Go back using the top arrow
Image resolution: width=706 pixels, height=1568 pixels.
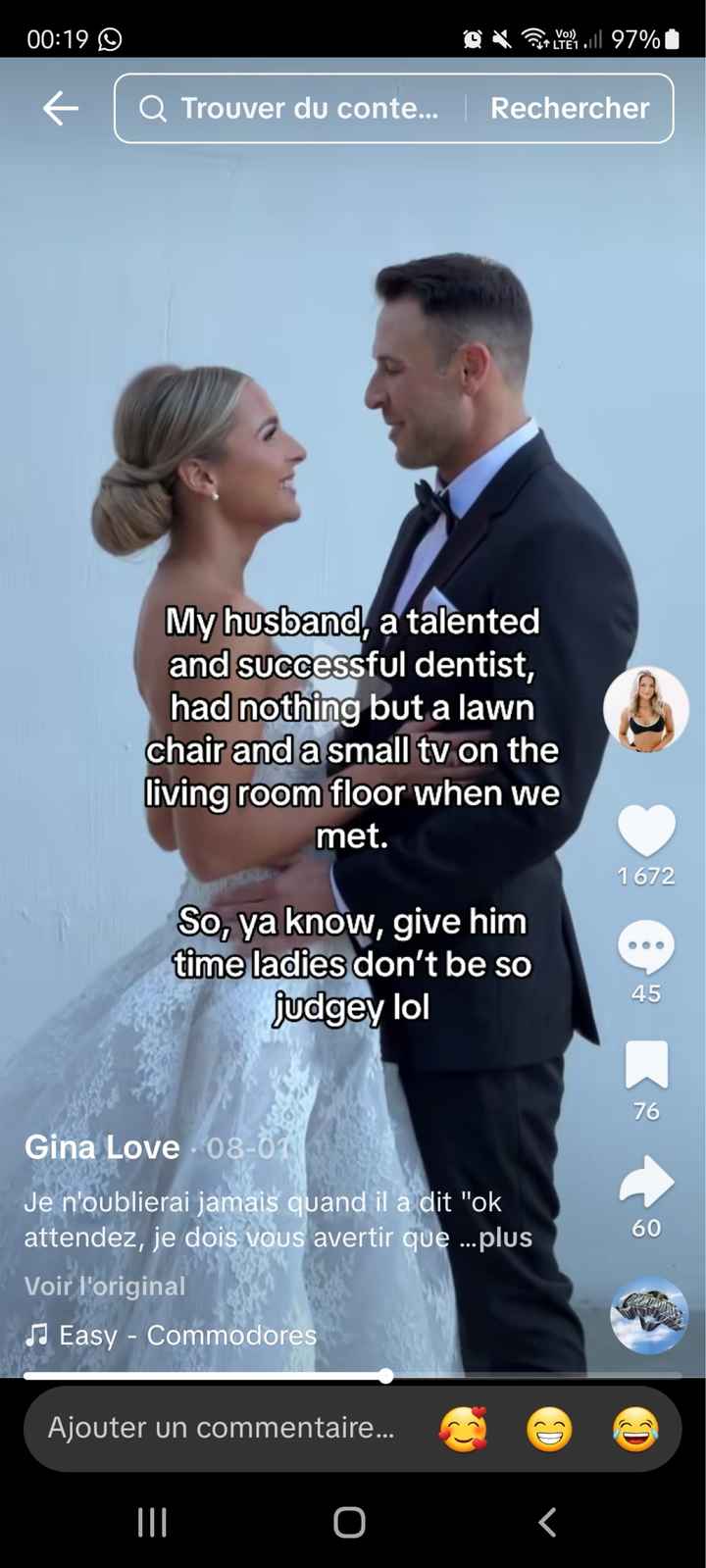(x=61, y=108)
